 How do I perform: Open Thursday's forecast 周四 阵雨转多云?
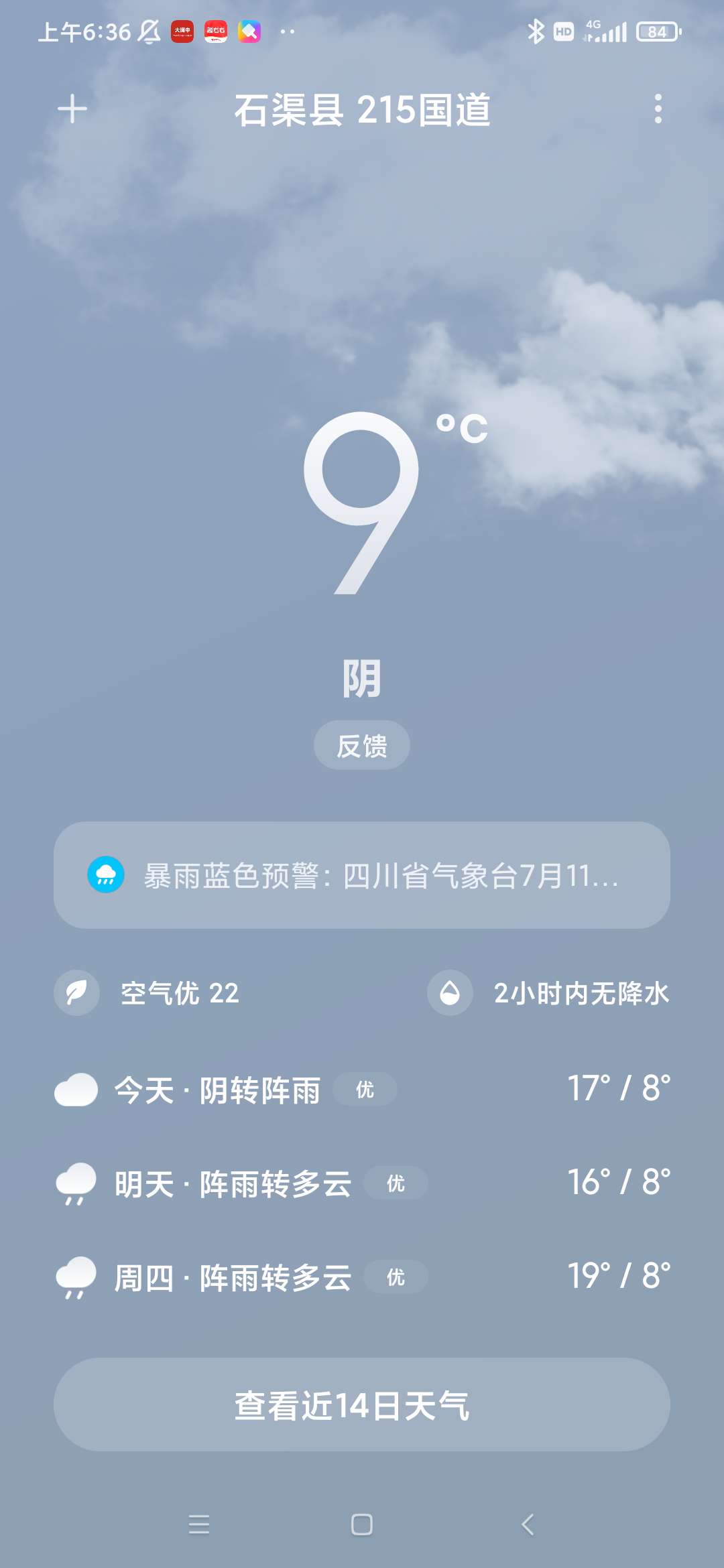tap(362, 1277)
